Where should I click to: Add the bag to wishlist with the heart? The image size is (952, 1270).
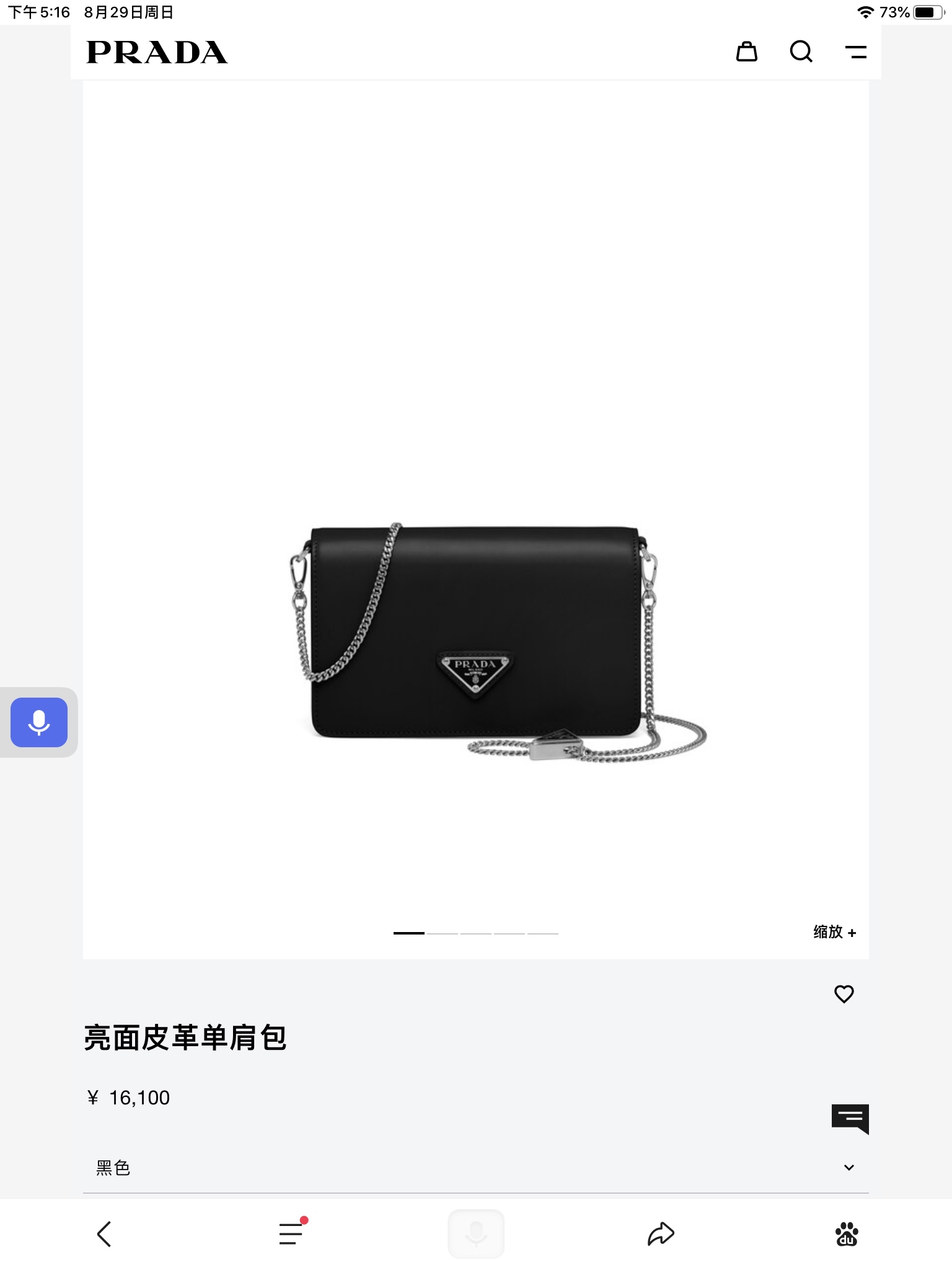point(844,993)
